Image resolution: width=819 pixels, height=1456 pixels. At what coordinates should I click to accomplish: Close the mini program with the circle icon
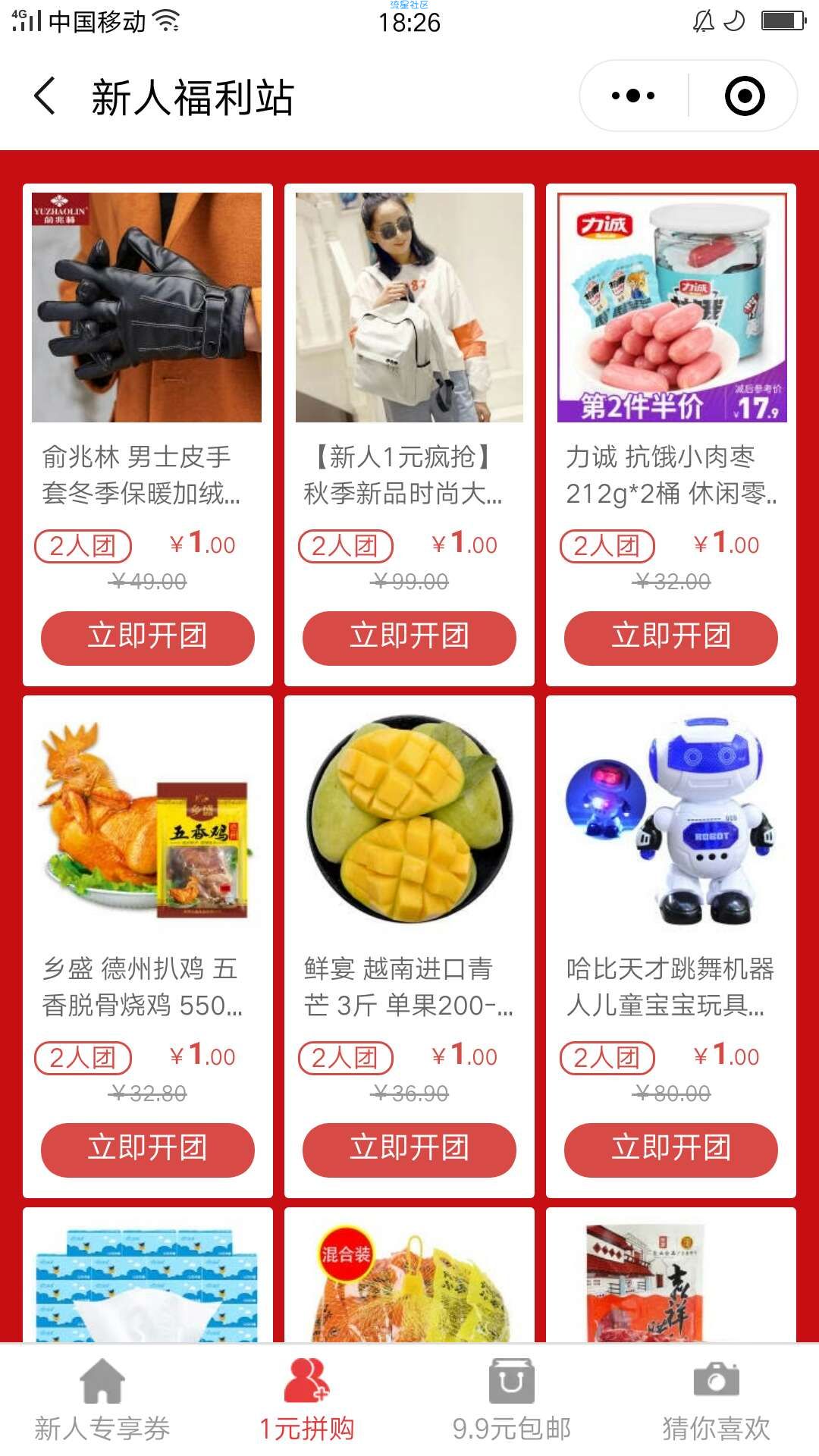tap(744, 96)
